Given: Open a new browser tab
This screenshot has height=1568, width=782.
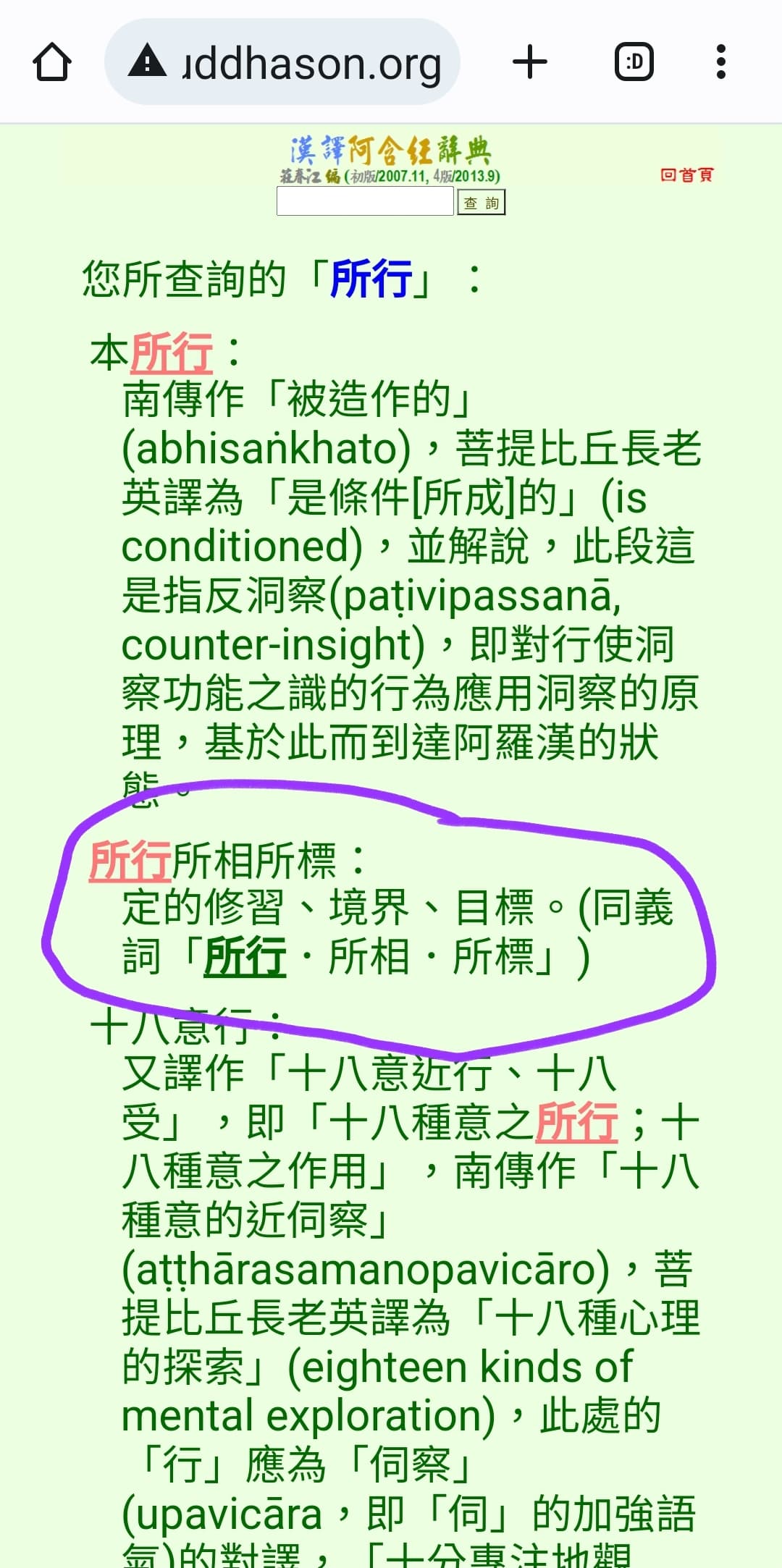Looking at the screenshot, I should pyautogui.click(x=530, y=62).
